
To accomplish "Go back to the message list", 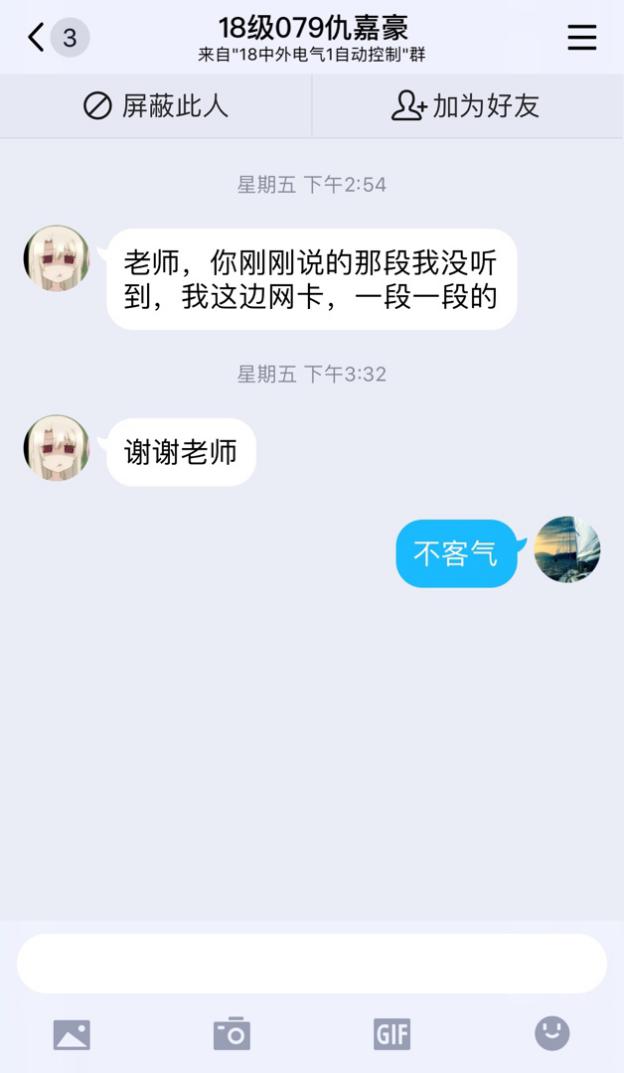I will tap(38, 38).
